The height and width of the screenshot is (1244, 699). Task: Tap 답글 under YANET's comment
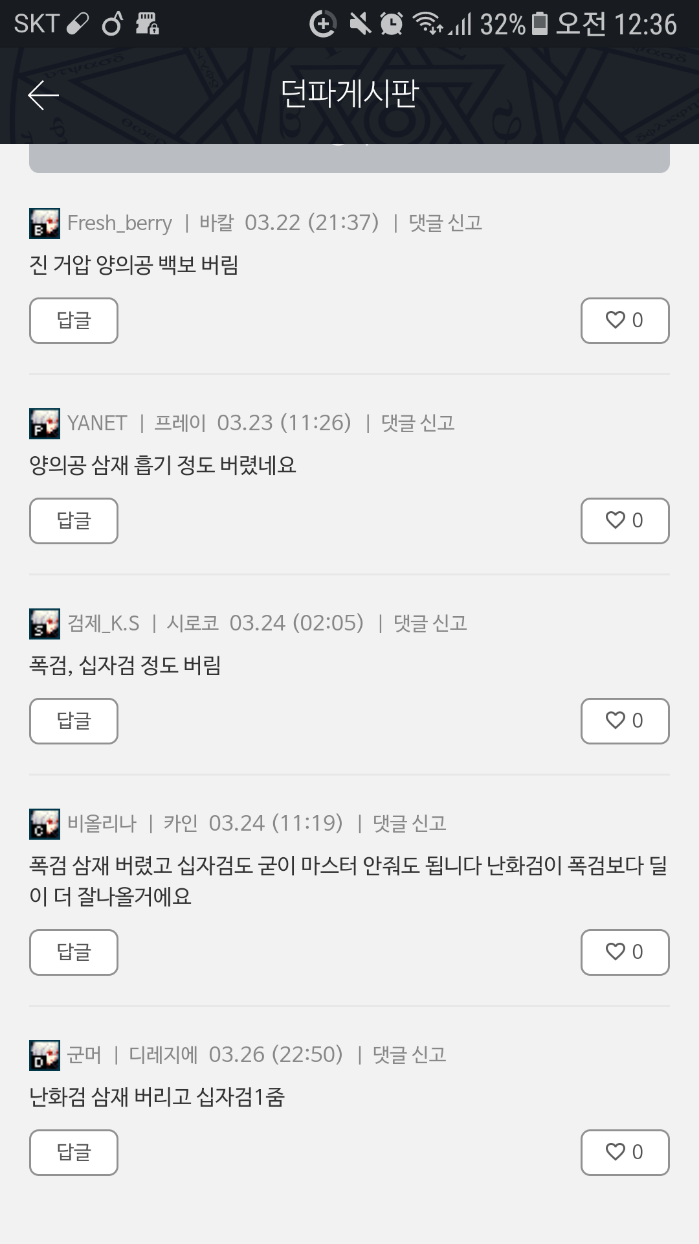(x=74, y=520)
